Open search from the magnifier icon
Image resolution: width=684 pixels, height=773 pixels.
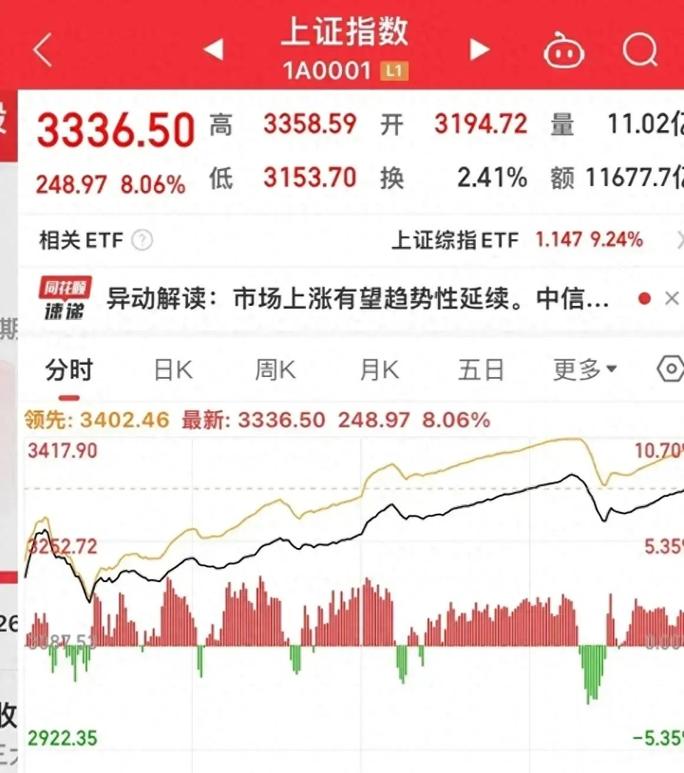pyautogui.click(x=638, y=49)
